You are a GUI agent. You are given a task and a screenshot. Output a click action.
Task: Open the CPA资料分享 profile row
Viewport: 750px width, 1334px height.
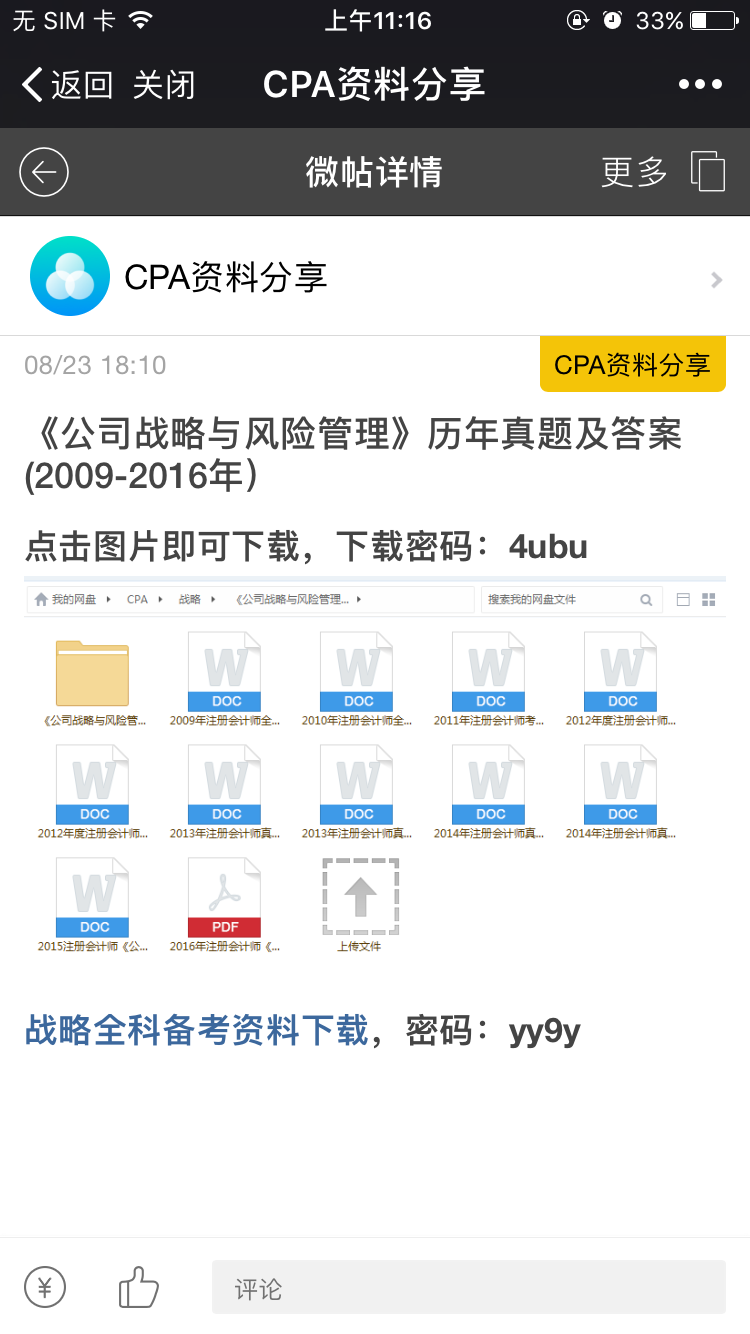(x=375, y=277)
